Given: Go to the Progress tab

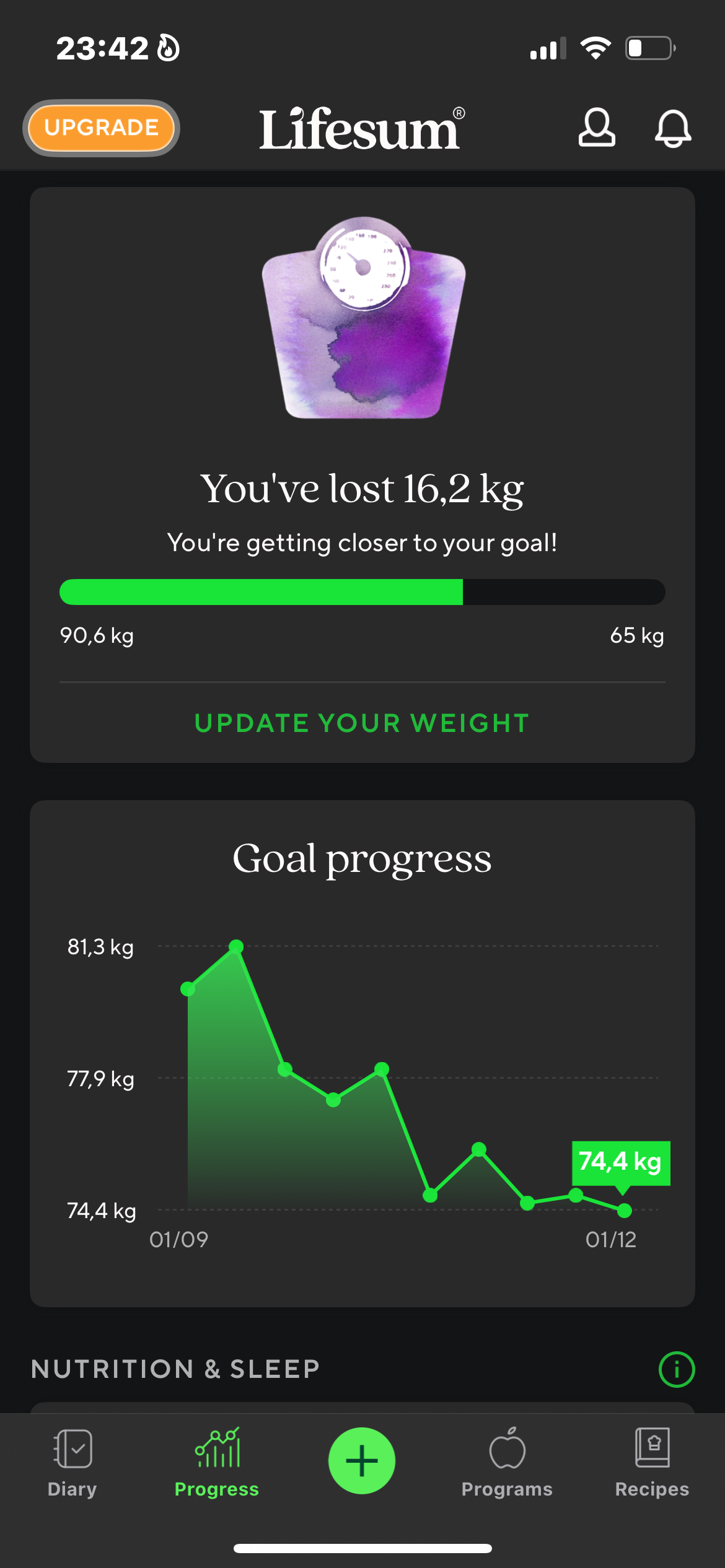Looking at the screenshot, I should point(217,1461).
